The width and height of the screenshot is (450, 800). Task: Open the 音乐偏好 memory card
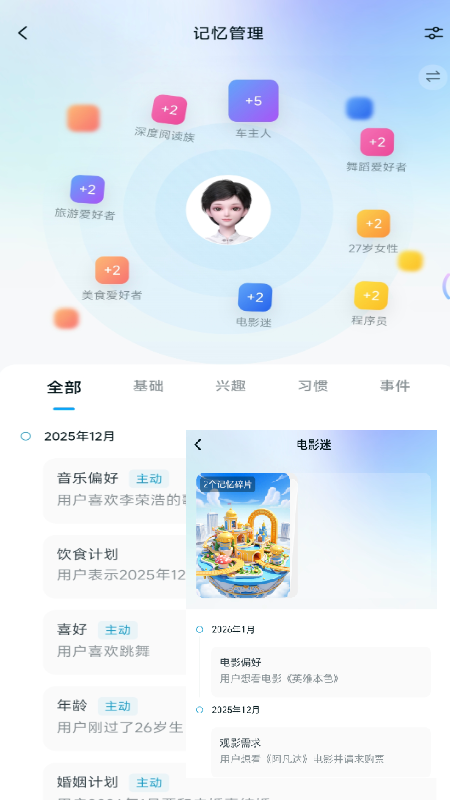click(x=115, y=490)
